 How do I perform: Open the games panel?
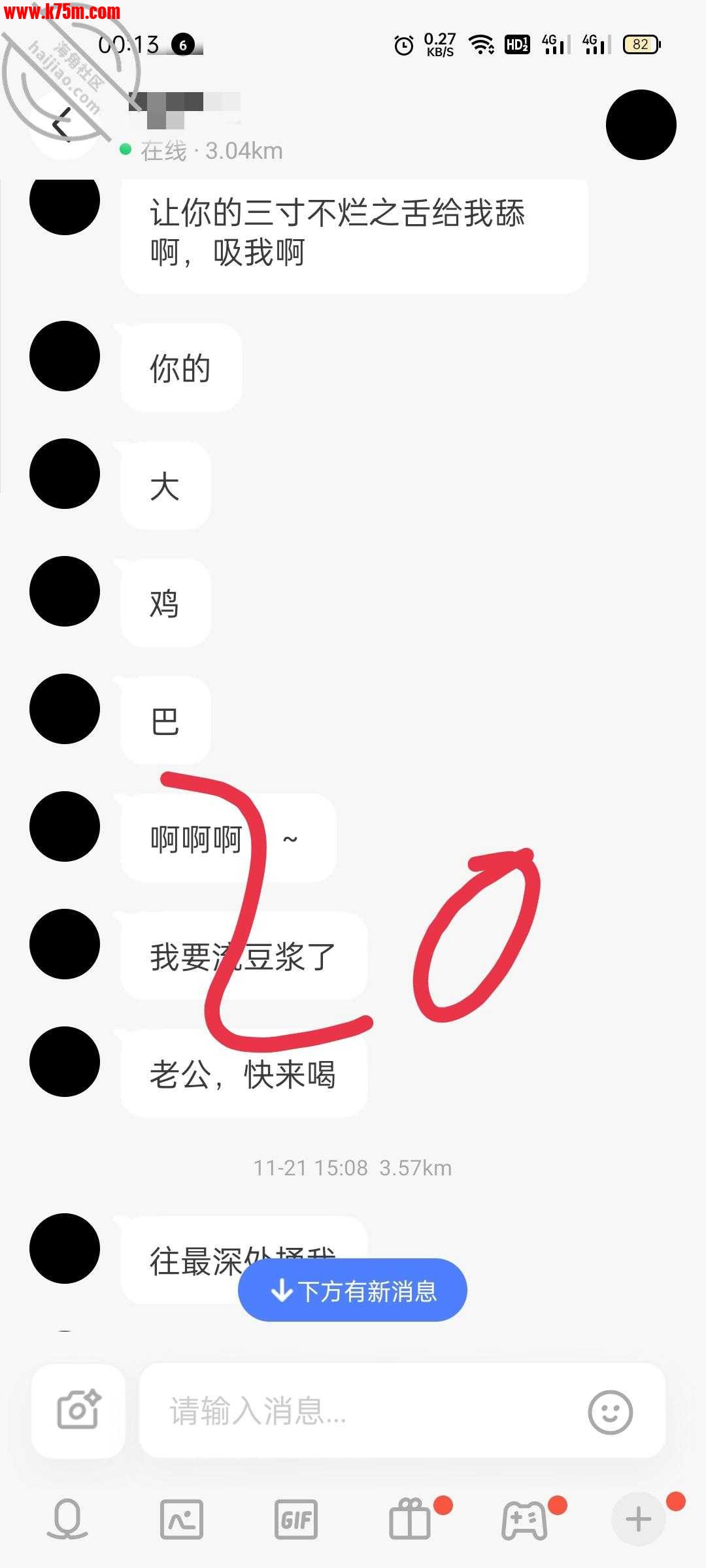pyautogui.click(x=524, y=1519)
